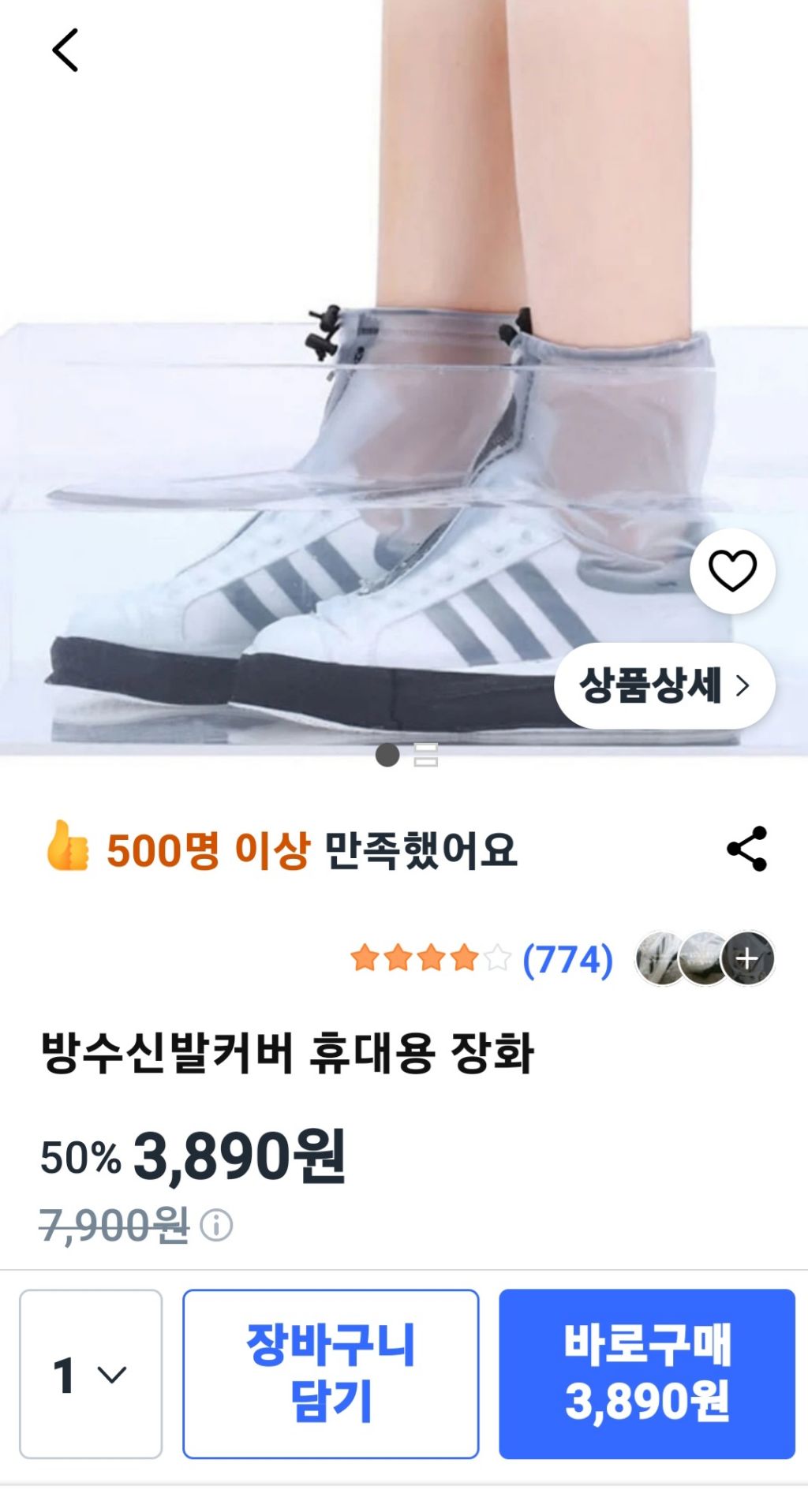The height and width of the screenshot is (1512, 808).
Task: Open the quantity dropdown
Action: (91, 1374)
